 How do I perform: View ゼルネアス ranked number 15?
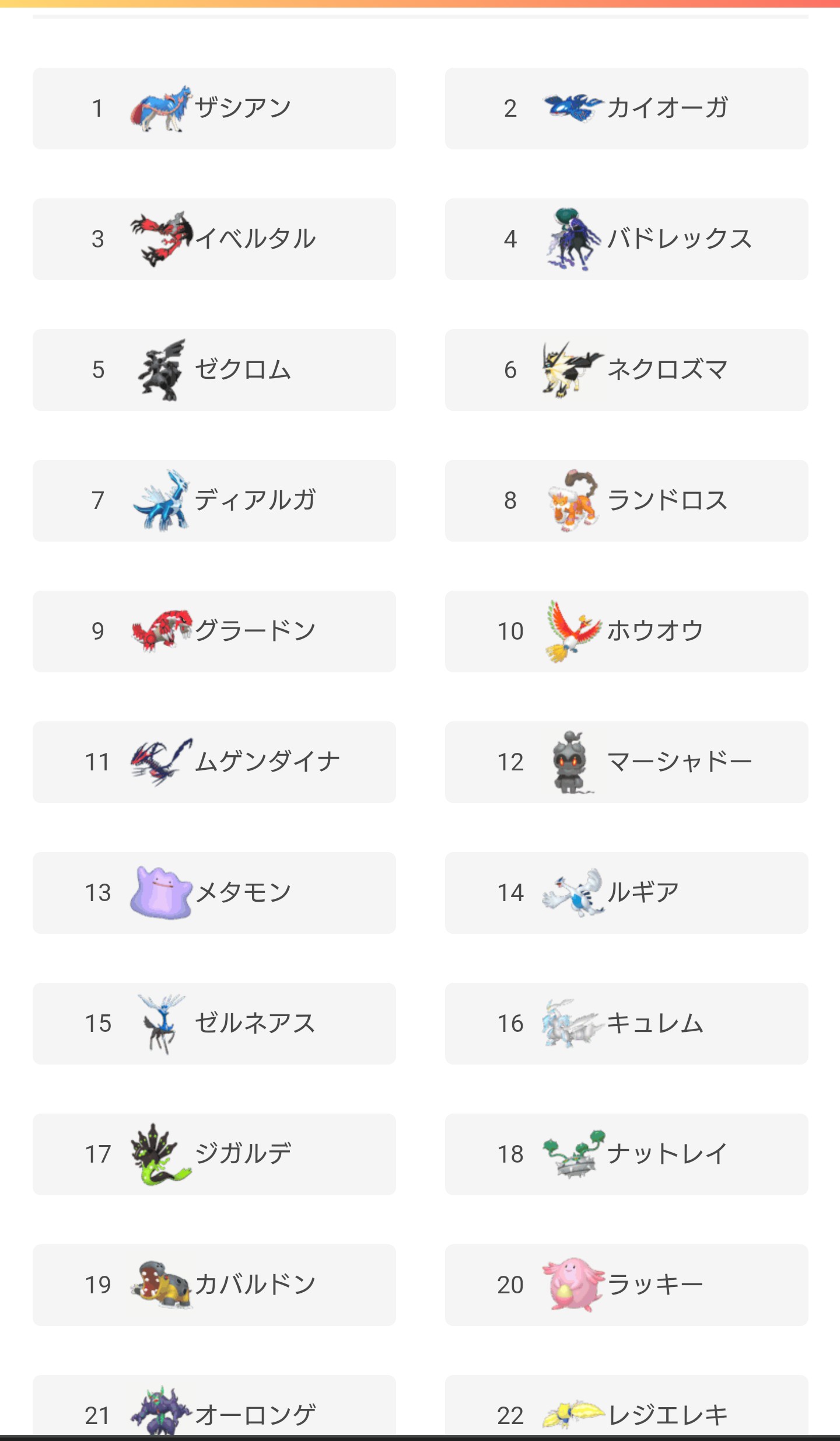214,1024
